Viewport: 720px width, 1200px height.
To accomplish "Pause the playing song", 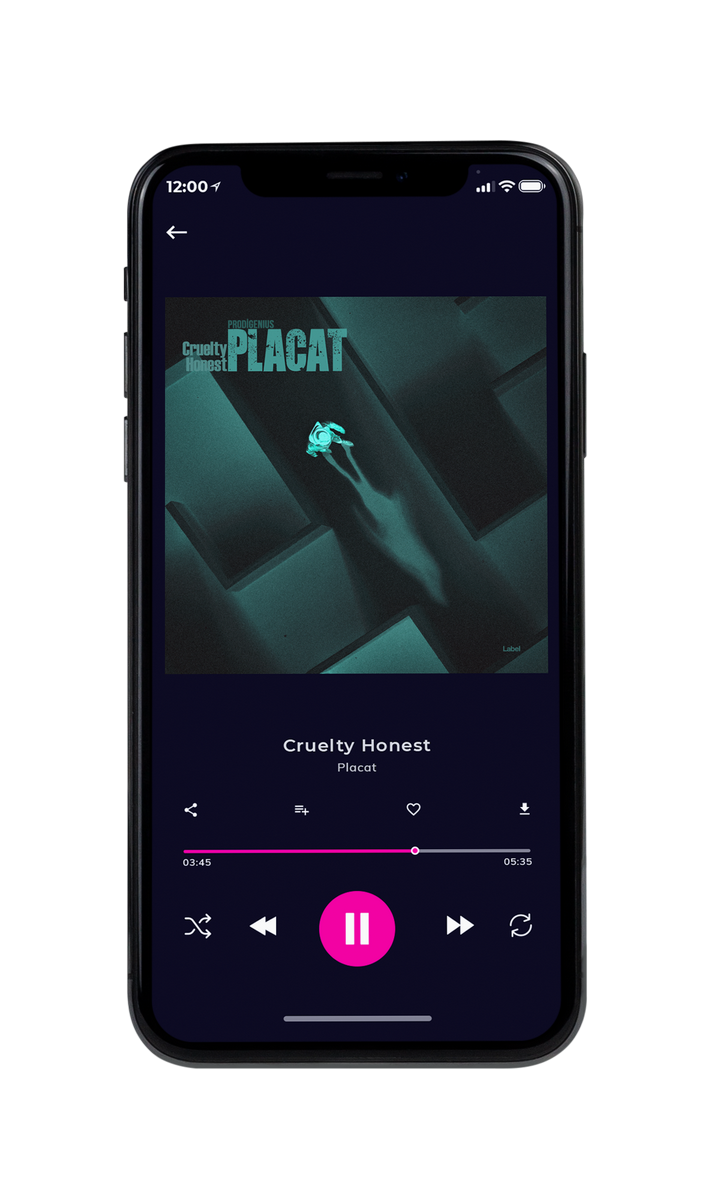I will (357, 928).
